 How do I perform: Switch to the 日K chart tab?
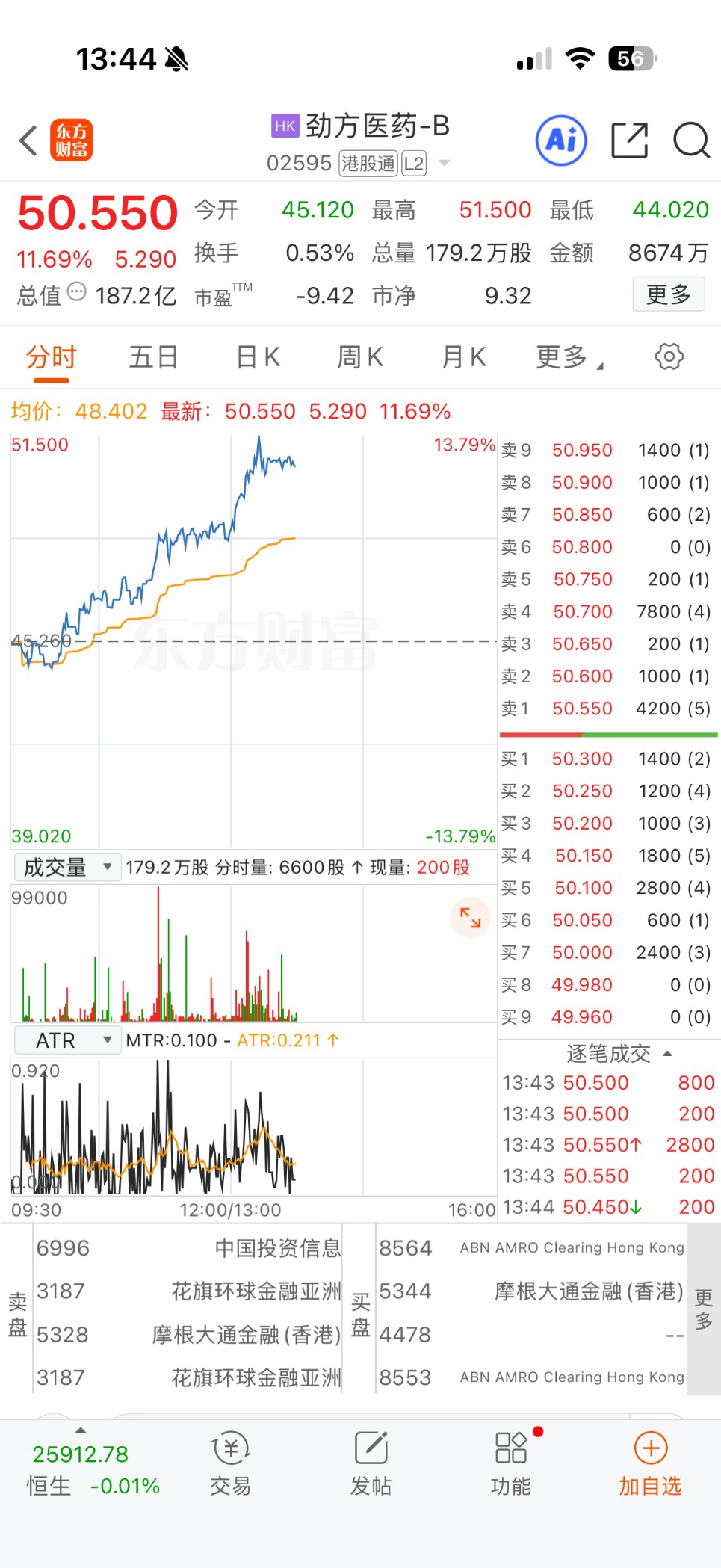(258, 357)
